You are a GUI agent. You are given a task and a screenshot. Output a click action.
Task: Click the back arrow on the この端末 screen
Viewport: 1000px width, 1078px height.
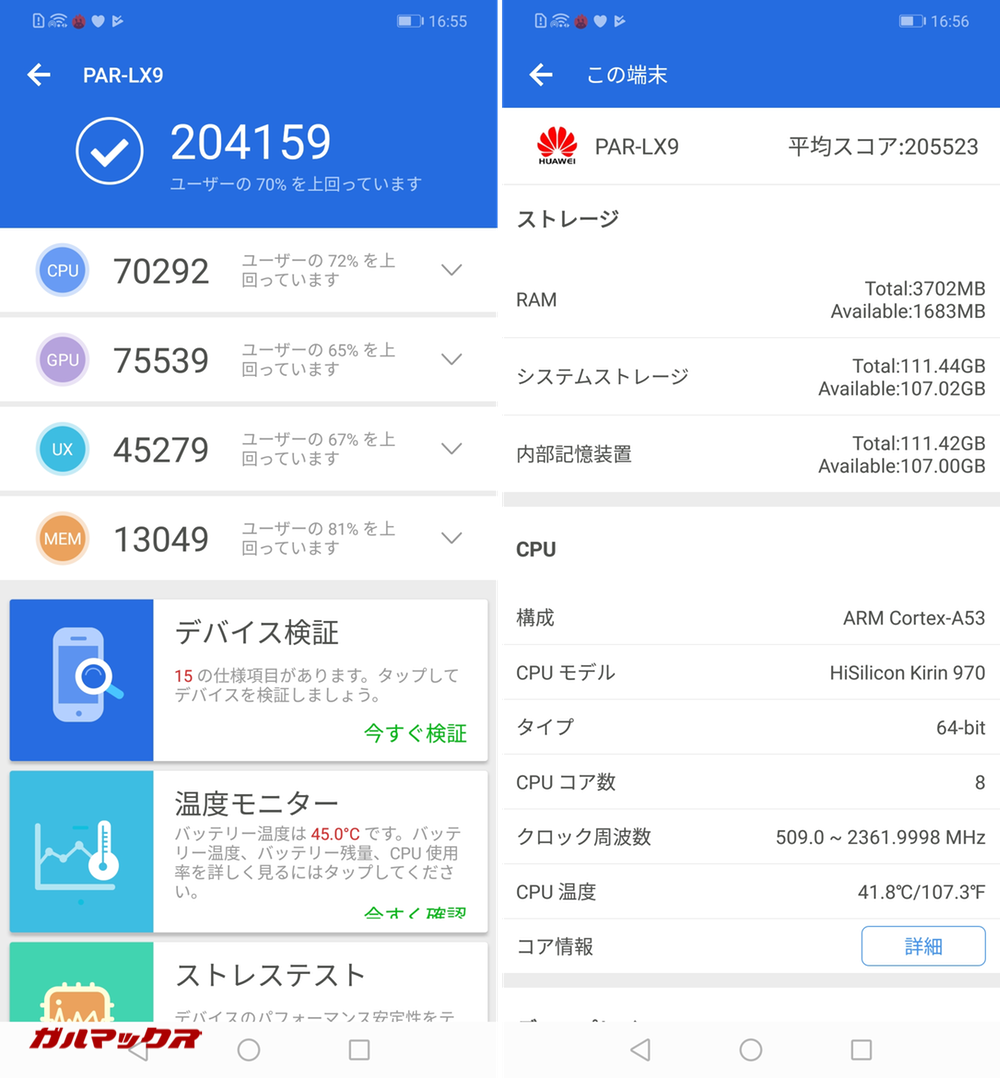click(540, 74)
